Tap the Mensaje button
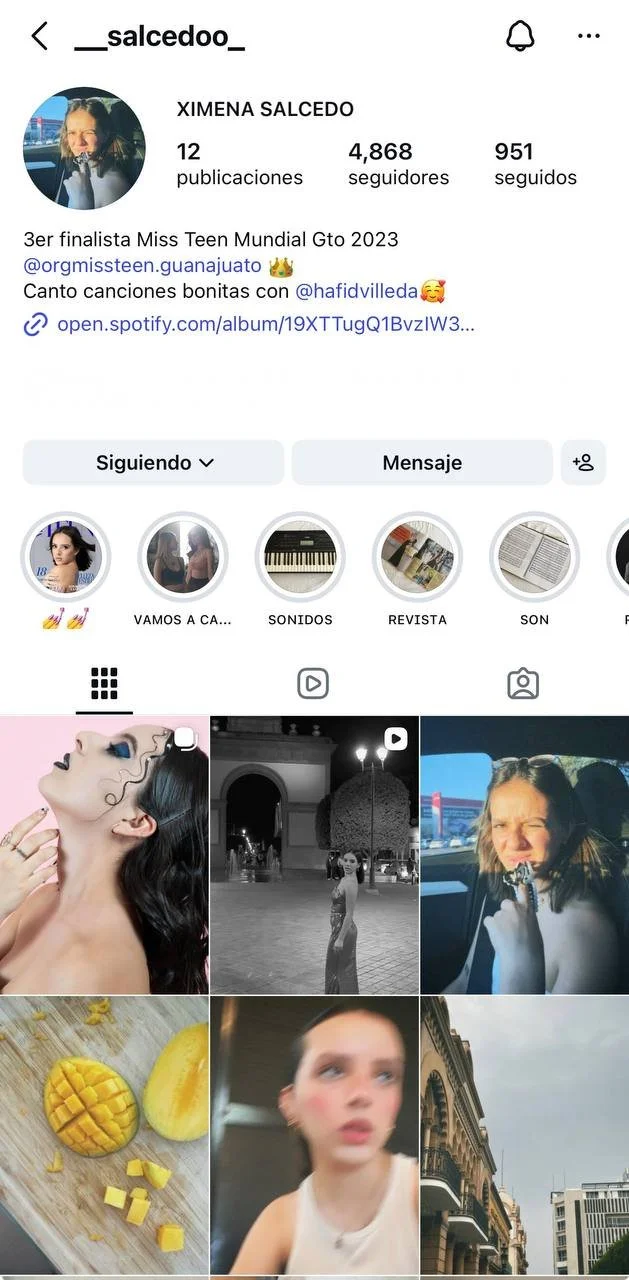Image resolution: width=629 pixels, height=1280 pixels. (422, 463)
